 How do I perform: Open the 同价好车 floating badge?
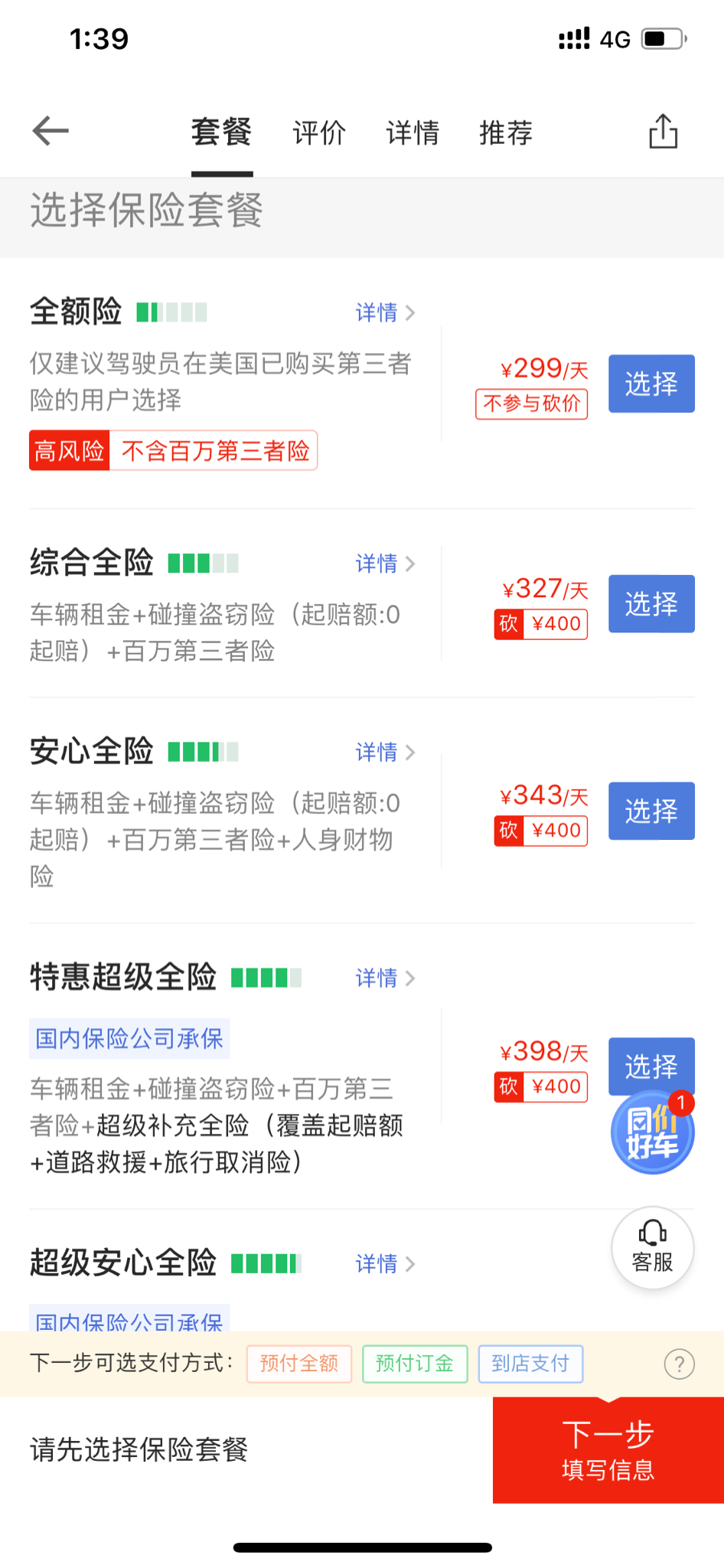point(651,1134)
